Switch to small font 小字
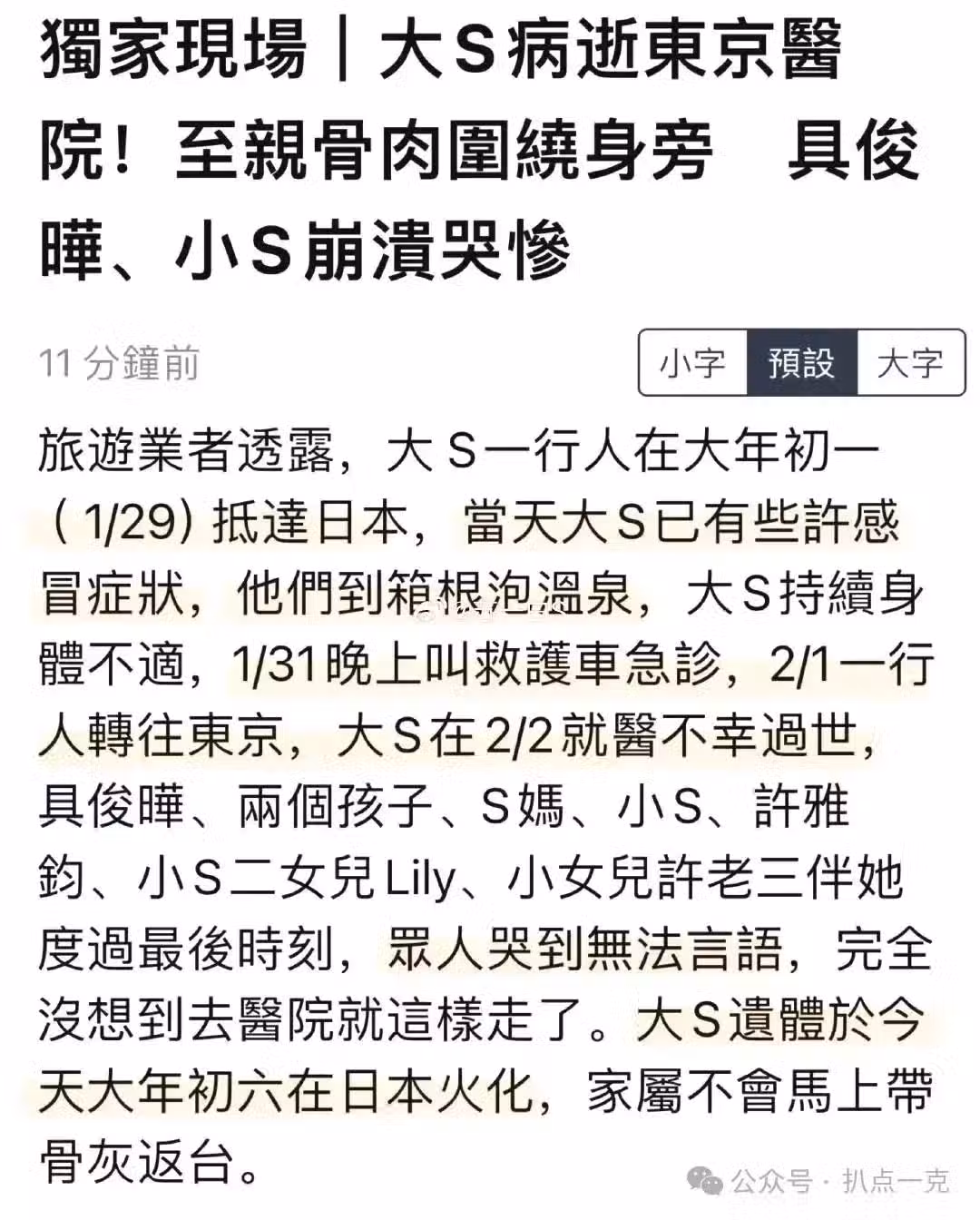The image size is (980, 1220). tap(692, 363)
